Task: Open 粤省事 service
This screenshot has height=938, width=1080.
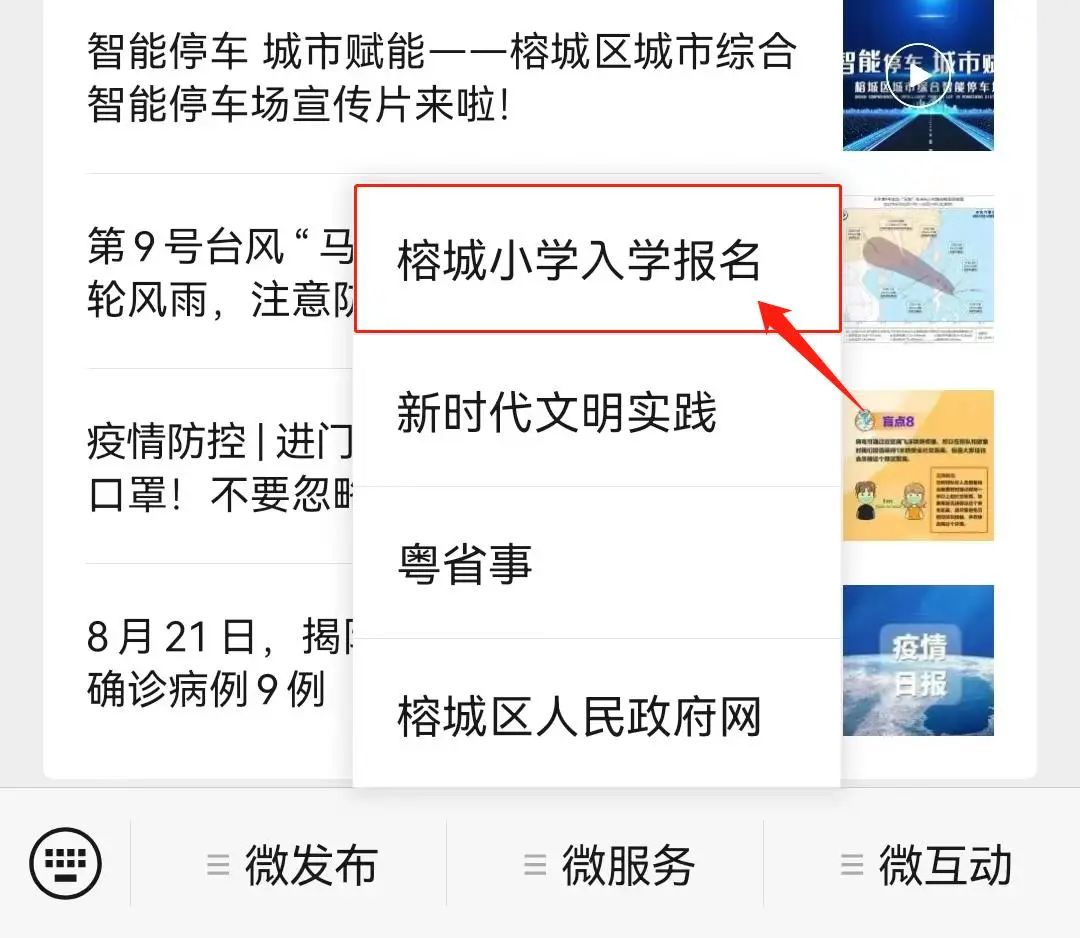Action: [x=464, y=565]
